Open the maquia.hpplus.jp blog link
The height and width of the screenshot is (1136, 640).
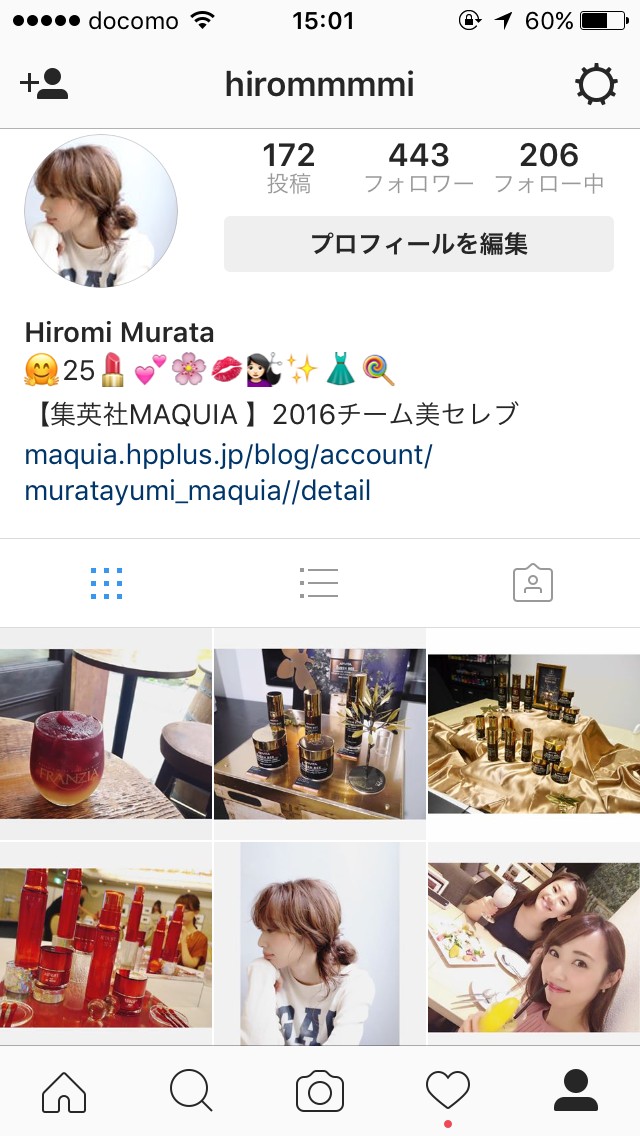coord(228,473)
